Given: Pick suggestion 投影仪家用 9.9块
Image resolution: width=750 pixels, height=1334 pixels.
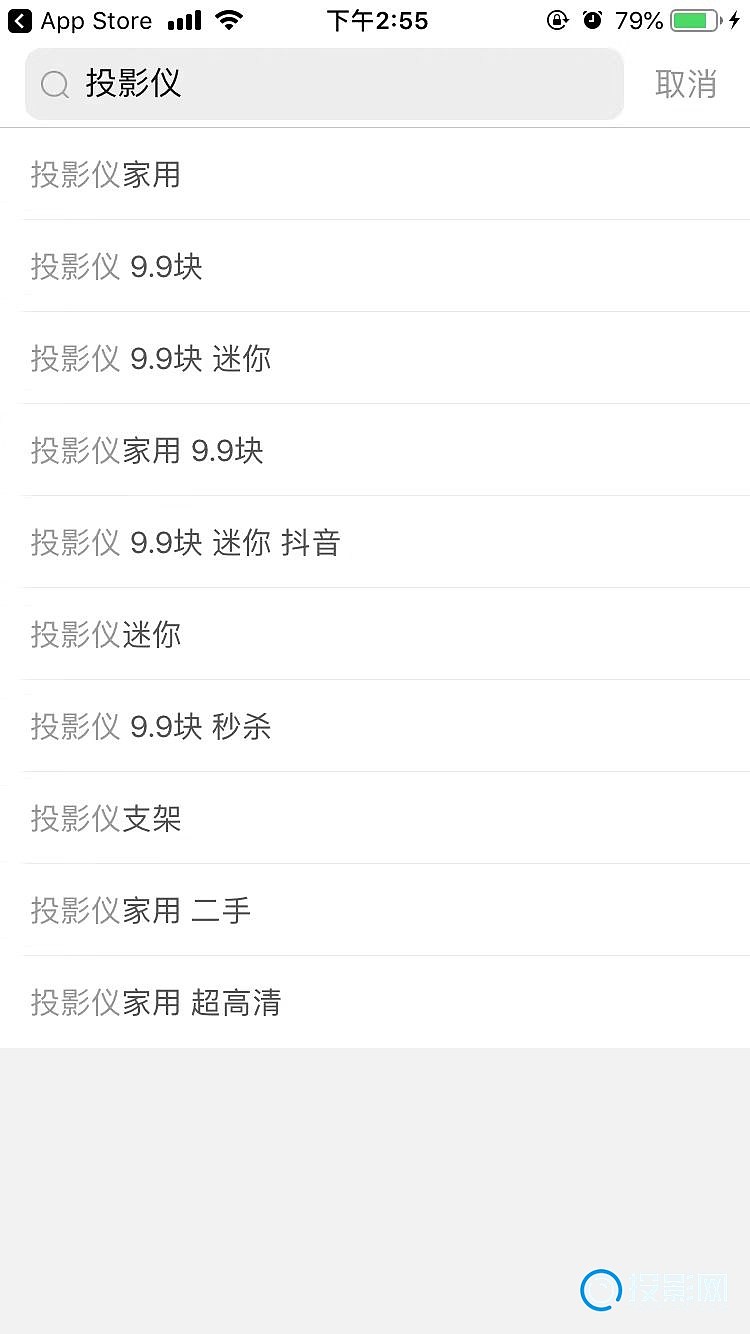Looking at the screenshot, I should coord(375,450).
